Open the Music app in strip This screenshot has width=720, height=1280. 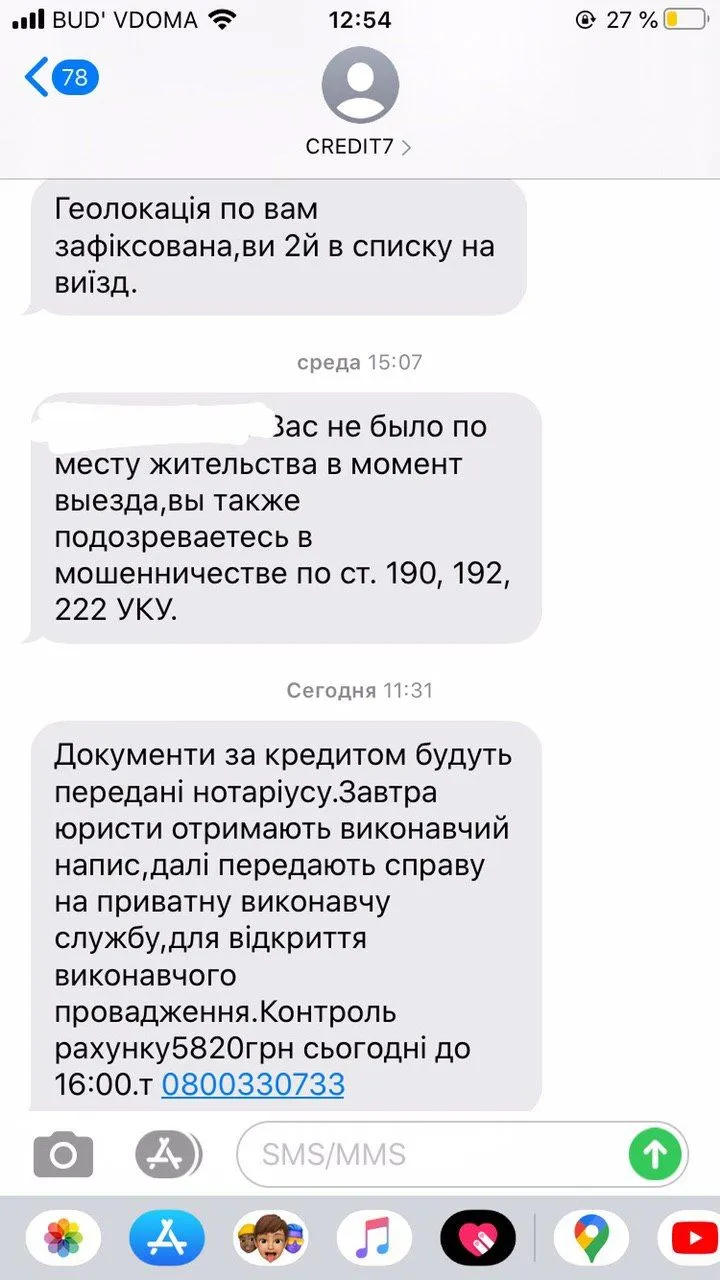375,1240
